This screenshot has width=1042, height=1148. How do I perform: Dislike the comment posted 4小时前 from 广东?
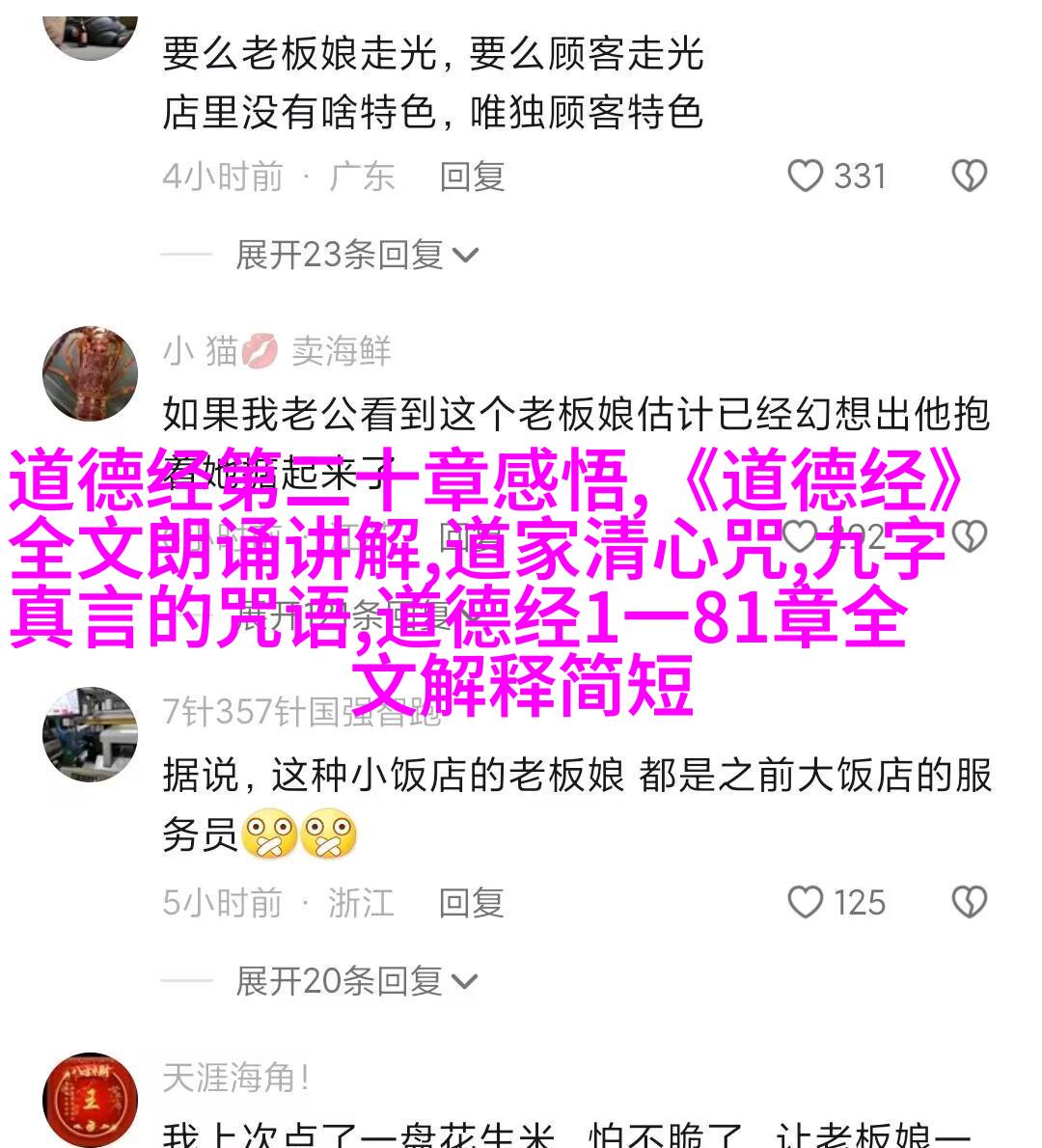click(969, 177)
